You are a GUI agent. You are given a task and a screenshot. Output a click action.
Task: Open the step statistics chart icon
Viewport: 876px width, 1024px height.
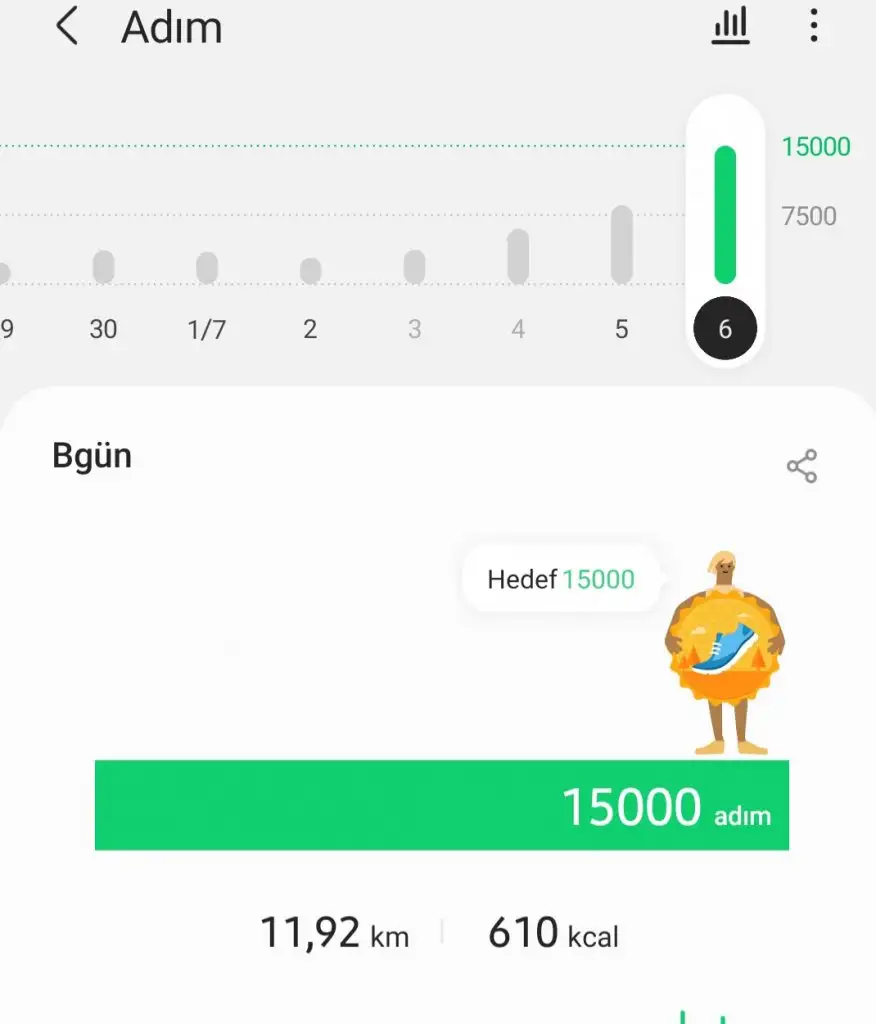730,26
